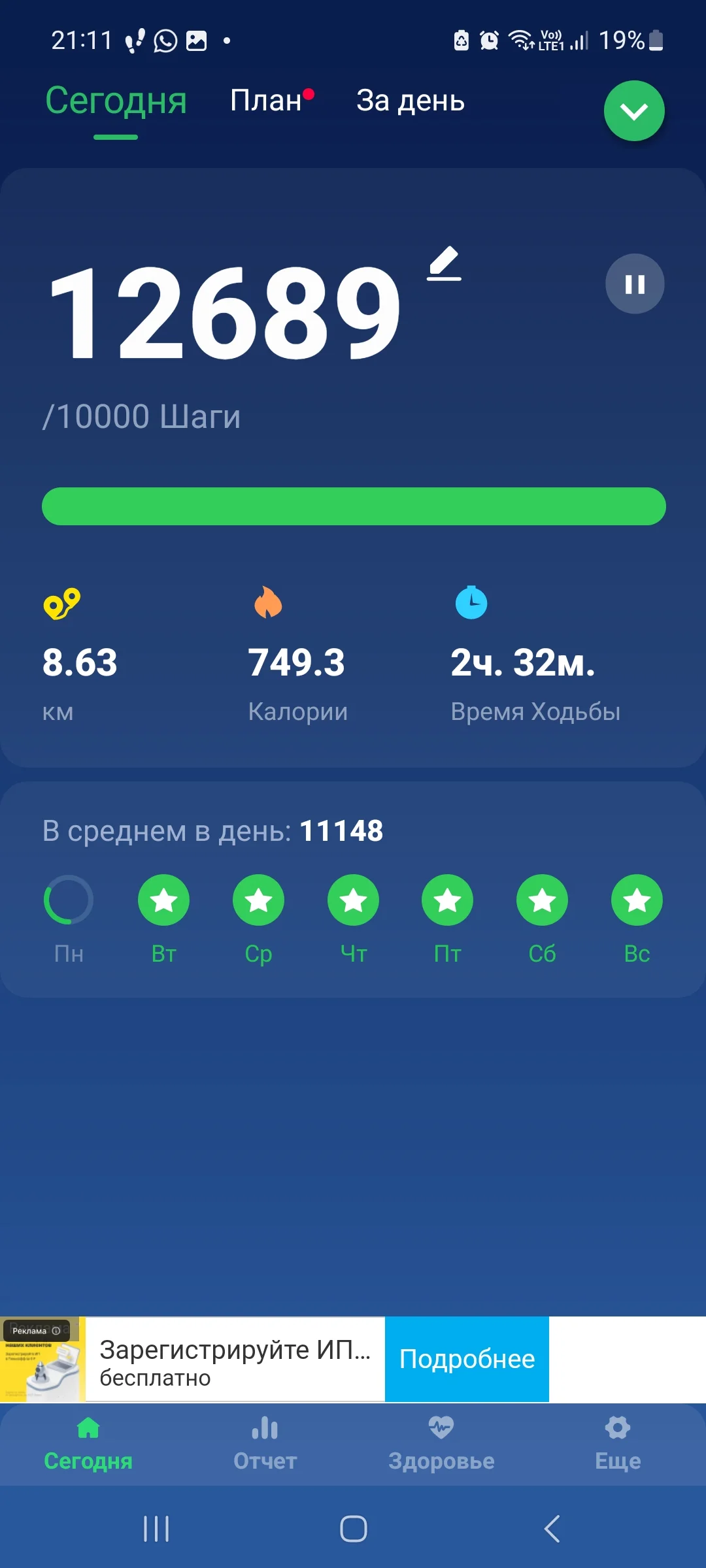Collapse the steps card via green chevron
706x1568 pixels.
pos(633,111)
